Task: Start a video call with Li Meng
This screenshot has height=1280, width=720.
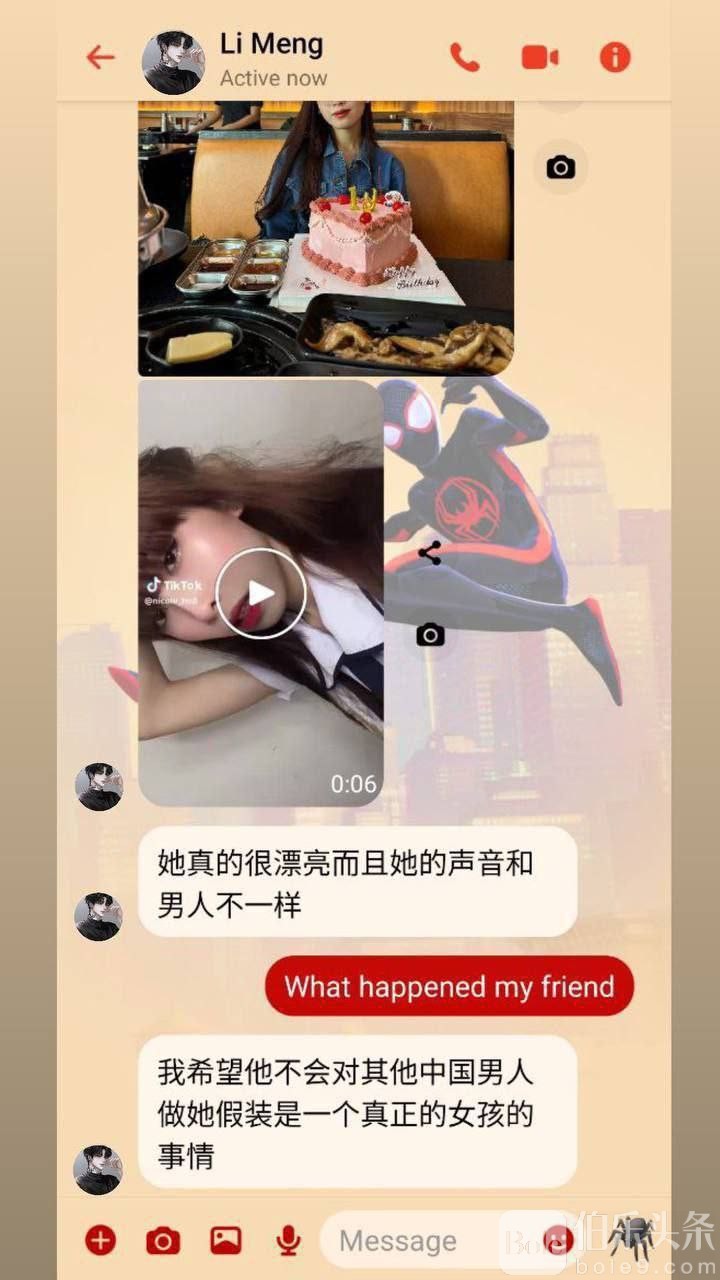Action: (540, 57)
